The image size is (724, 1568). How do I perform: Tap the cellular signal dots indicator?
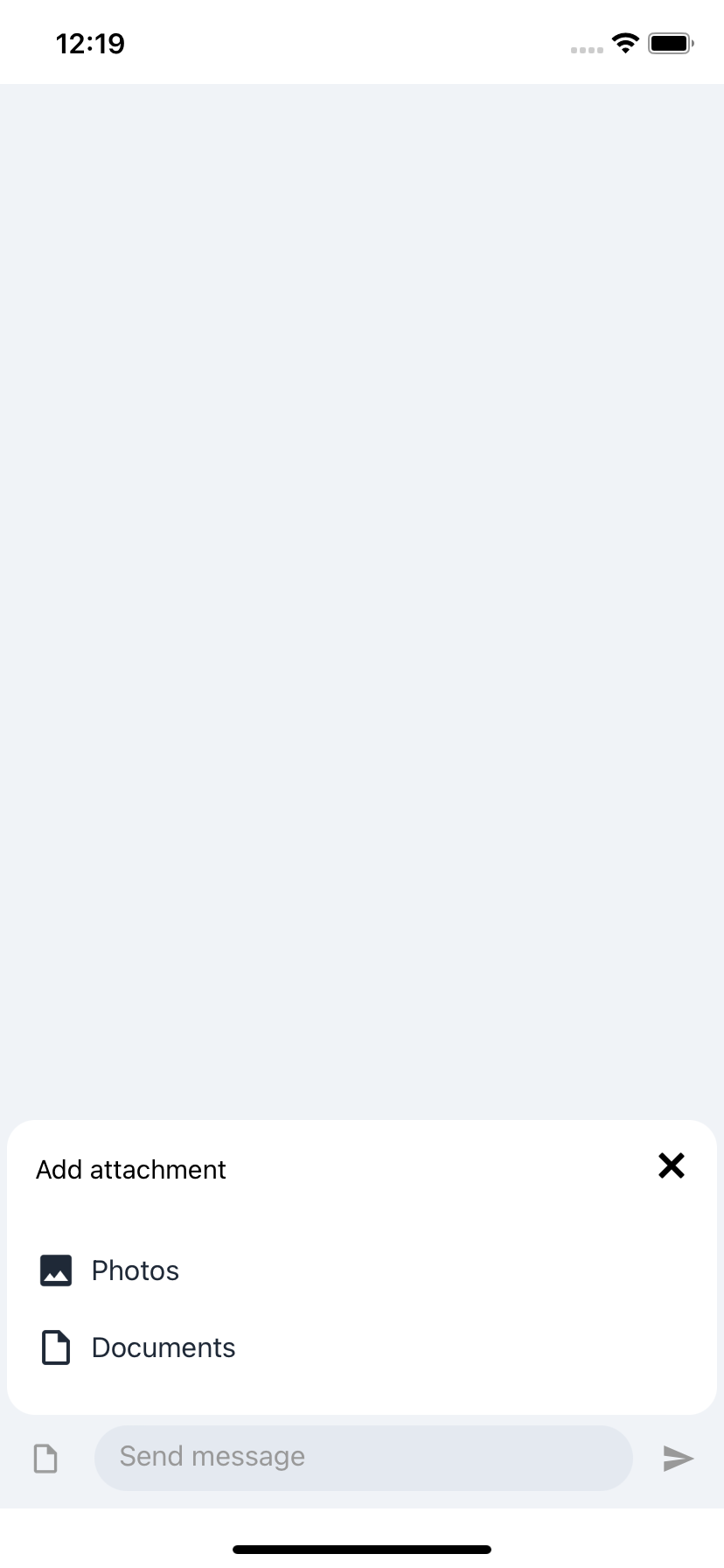[586, 50]
